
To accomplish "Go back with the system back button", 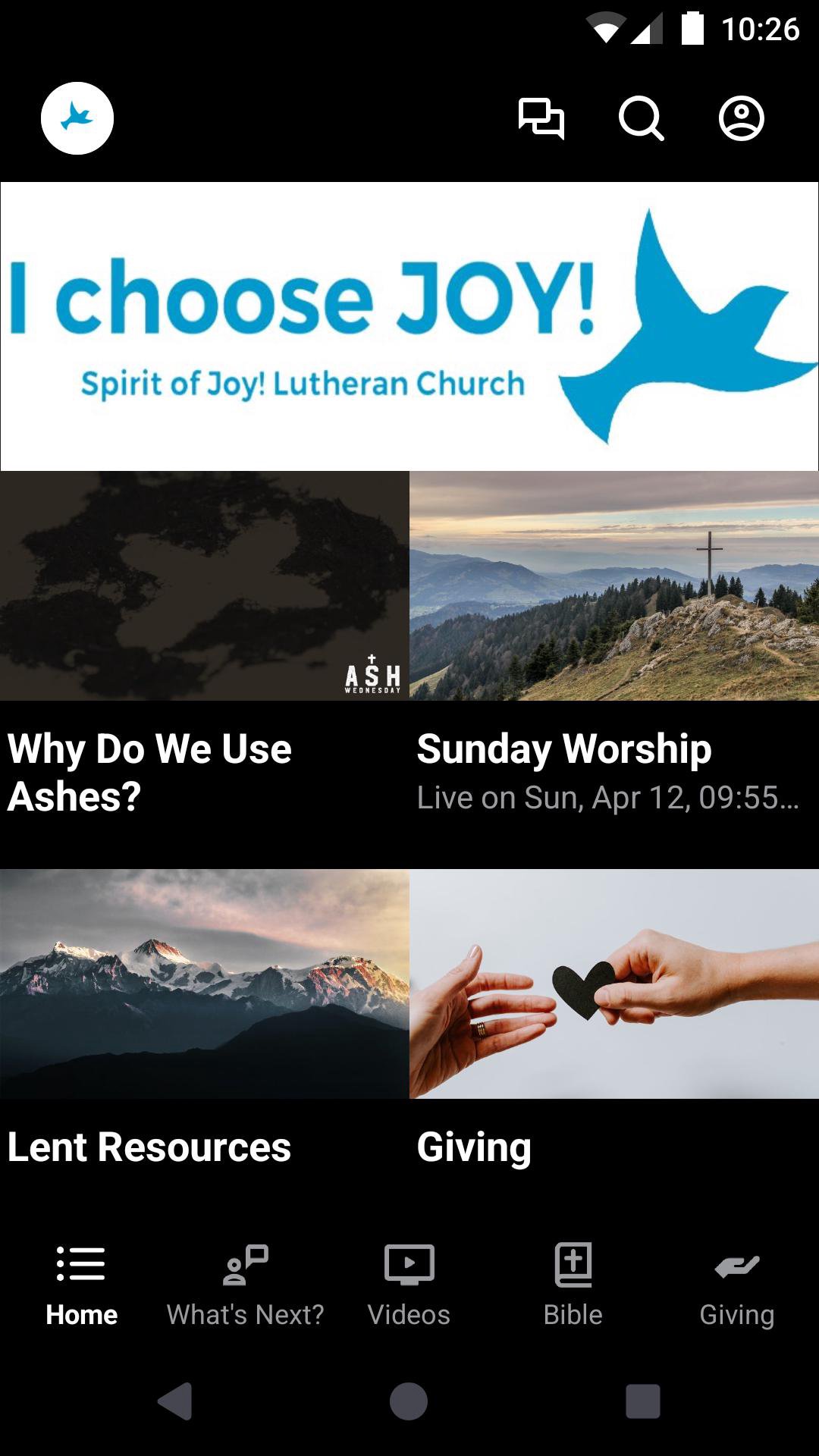I will pyautogui.click(x=176, y=1401).
